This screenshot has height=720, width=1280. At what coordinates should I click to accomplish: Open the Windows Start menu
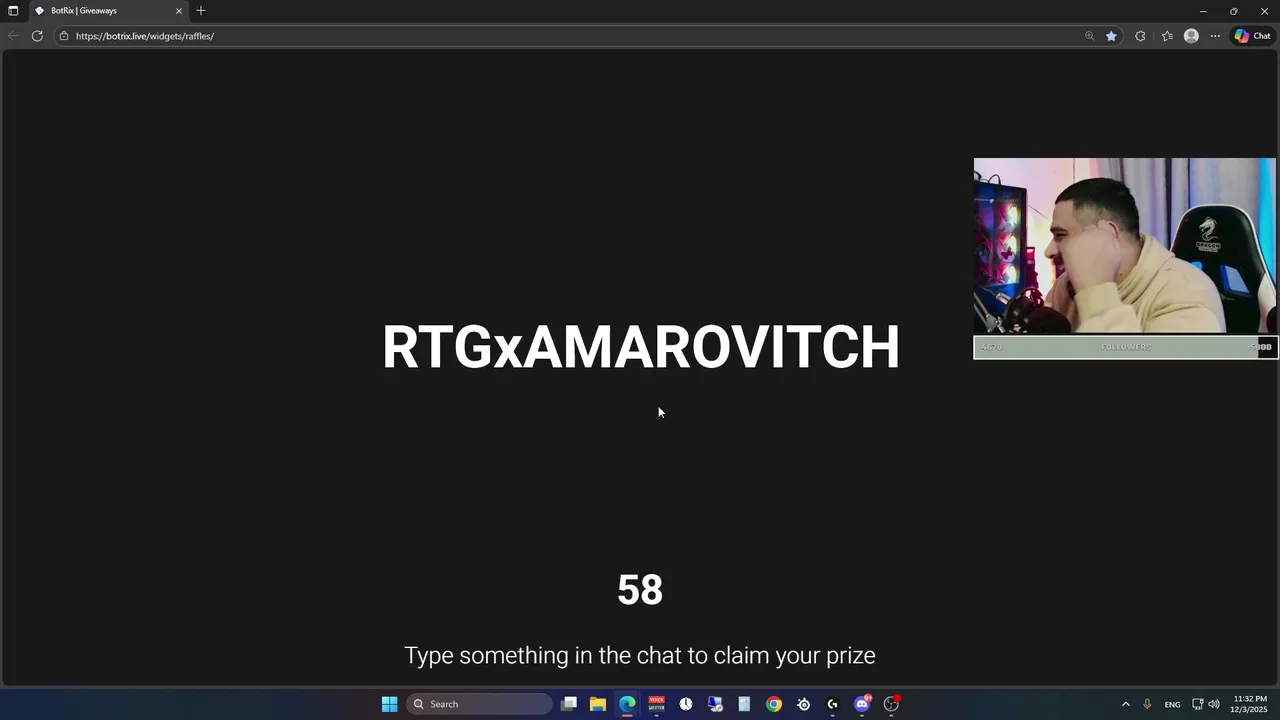click(389, 704)
